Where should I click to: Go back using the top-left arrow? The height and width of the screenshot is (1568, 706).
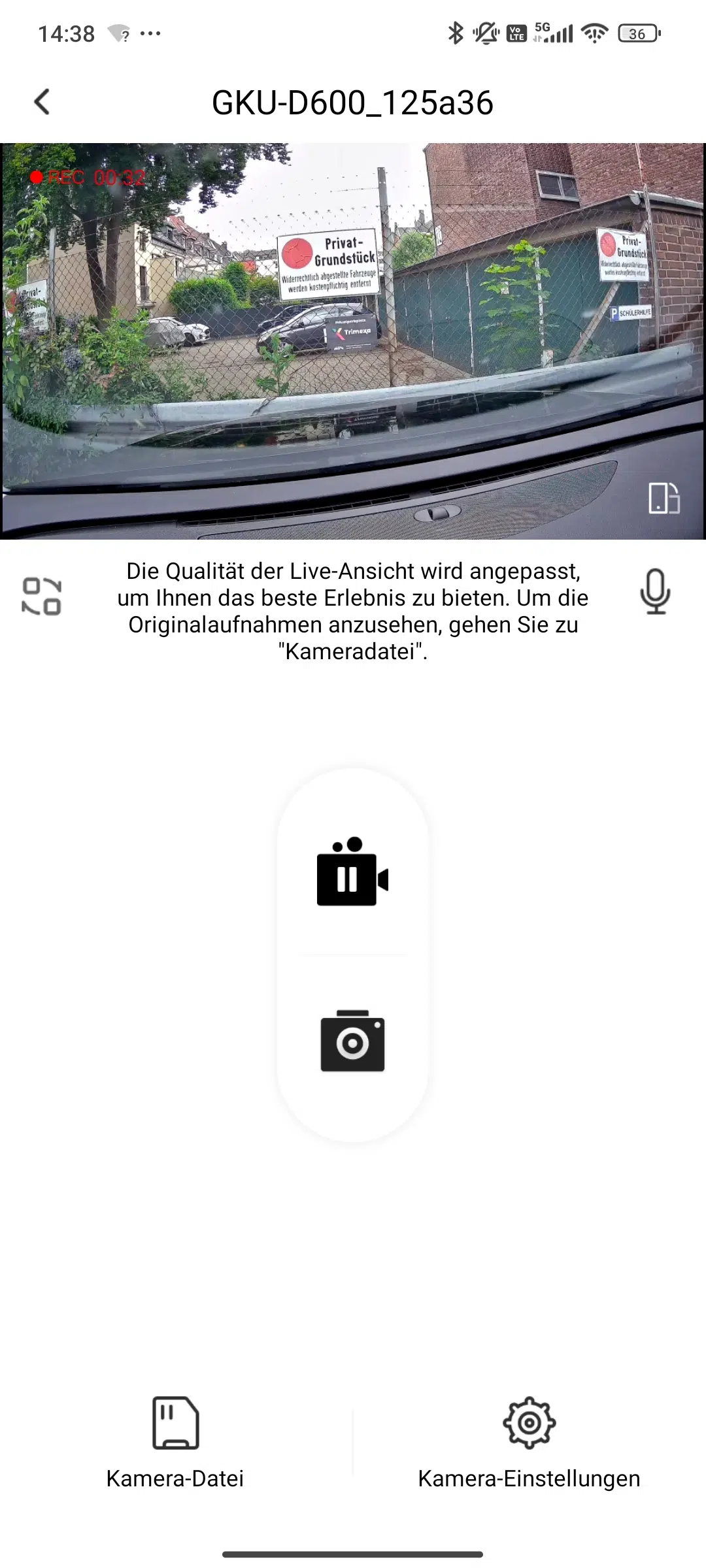point(42,102)
